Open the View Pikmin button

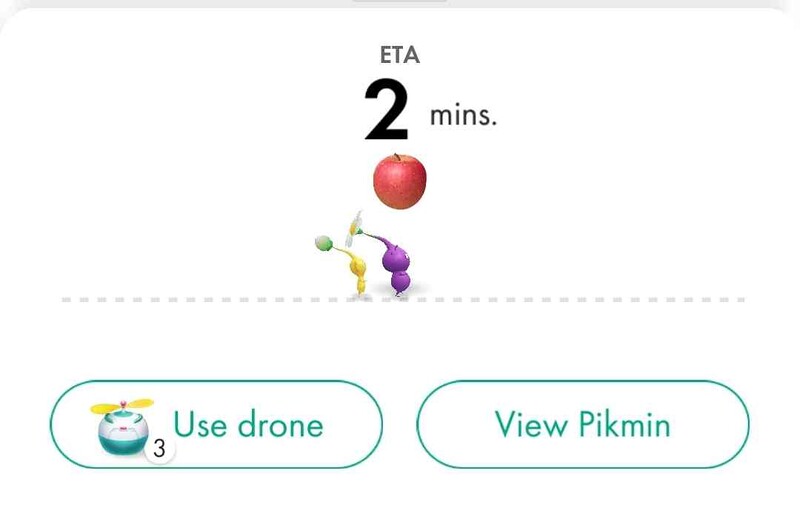coord(582,425)
